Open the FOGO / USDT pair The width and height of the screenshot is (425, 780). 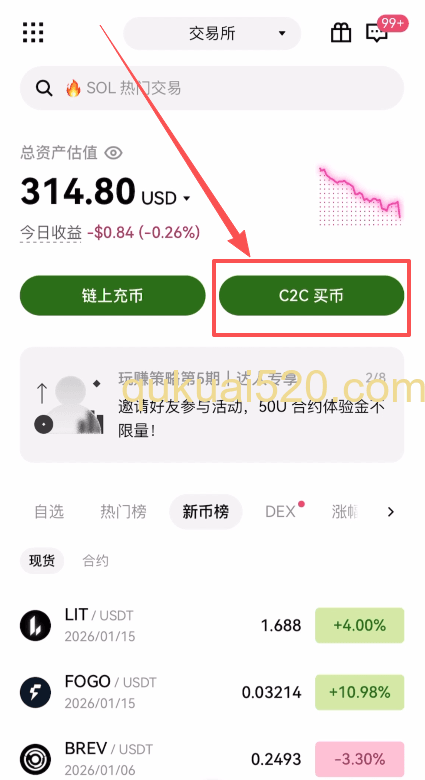tap(212, 692)
